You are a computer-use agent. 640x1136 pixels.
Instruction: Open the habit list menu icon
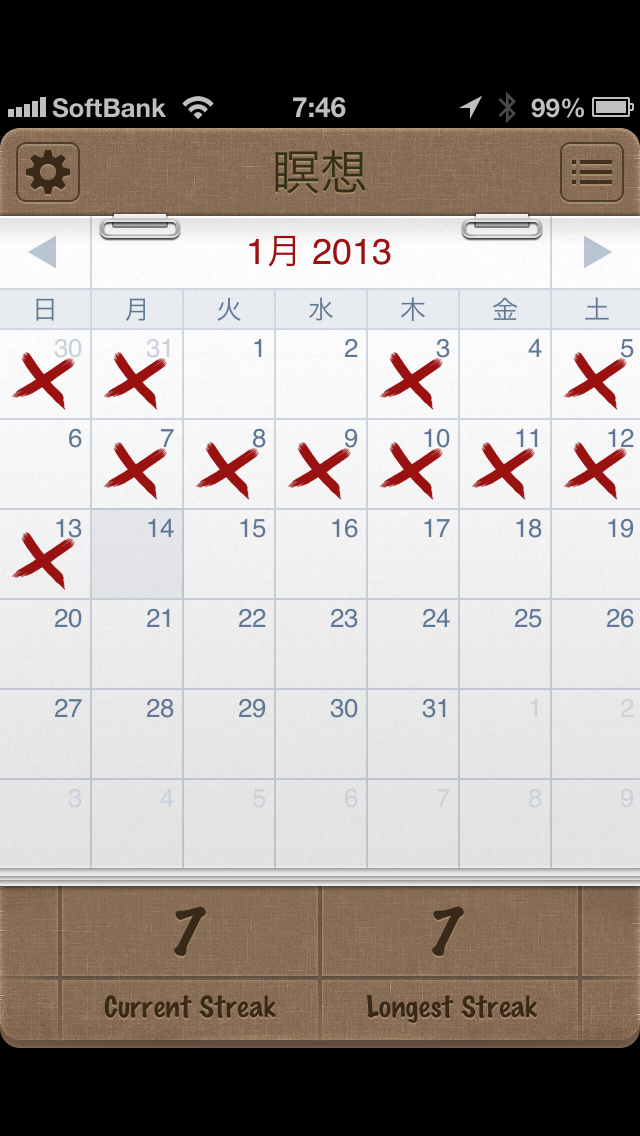(591, 172)
